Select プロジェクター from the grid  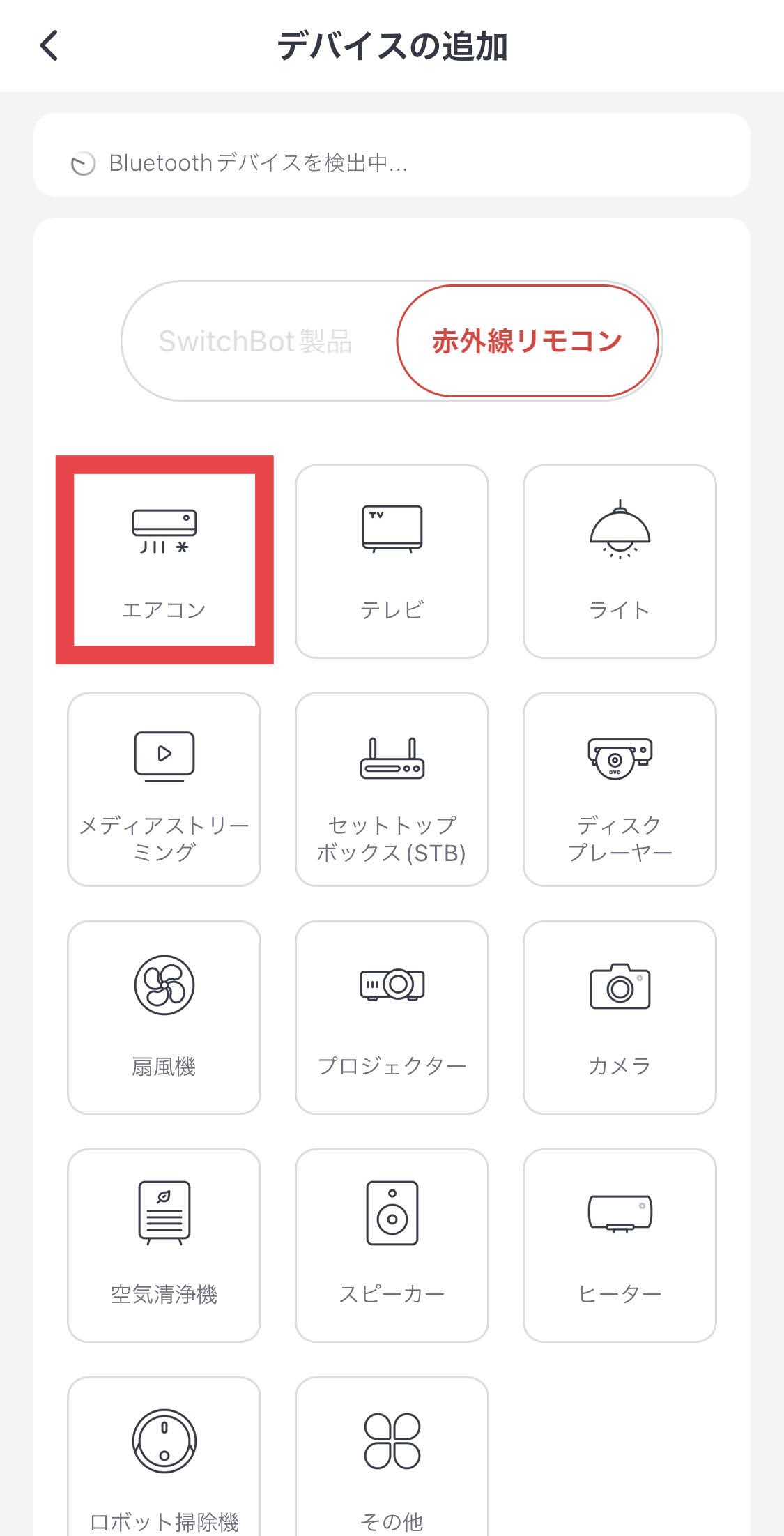392,1017
